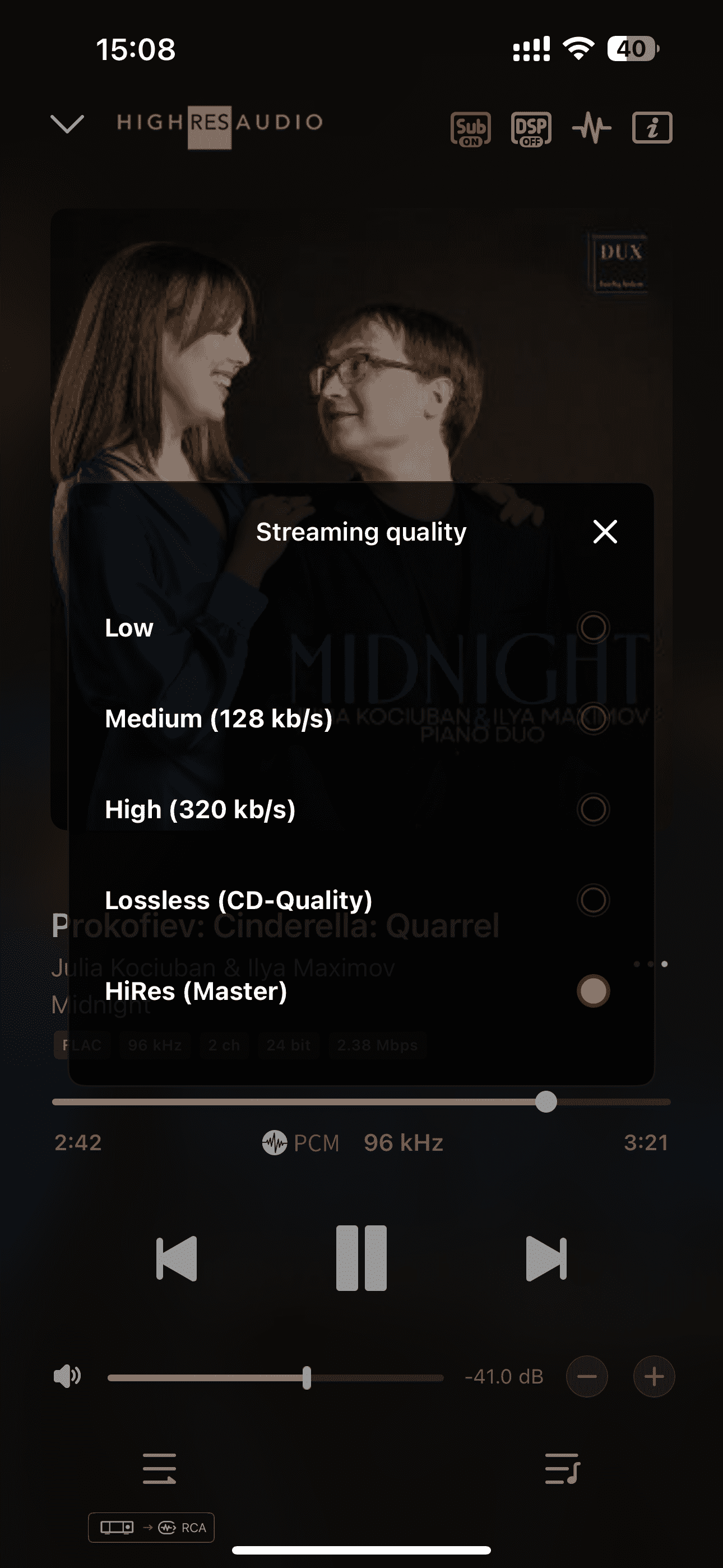Decrease volume with the minus button
The image size is (723, 1568).
tap(587, 1376)
